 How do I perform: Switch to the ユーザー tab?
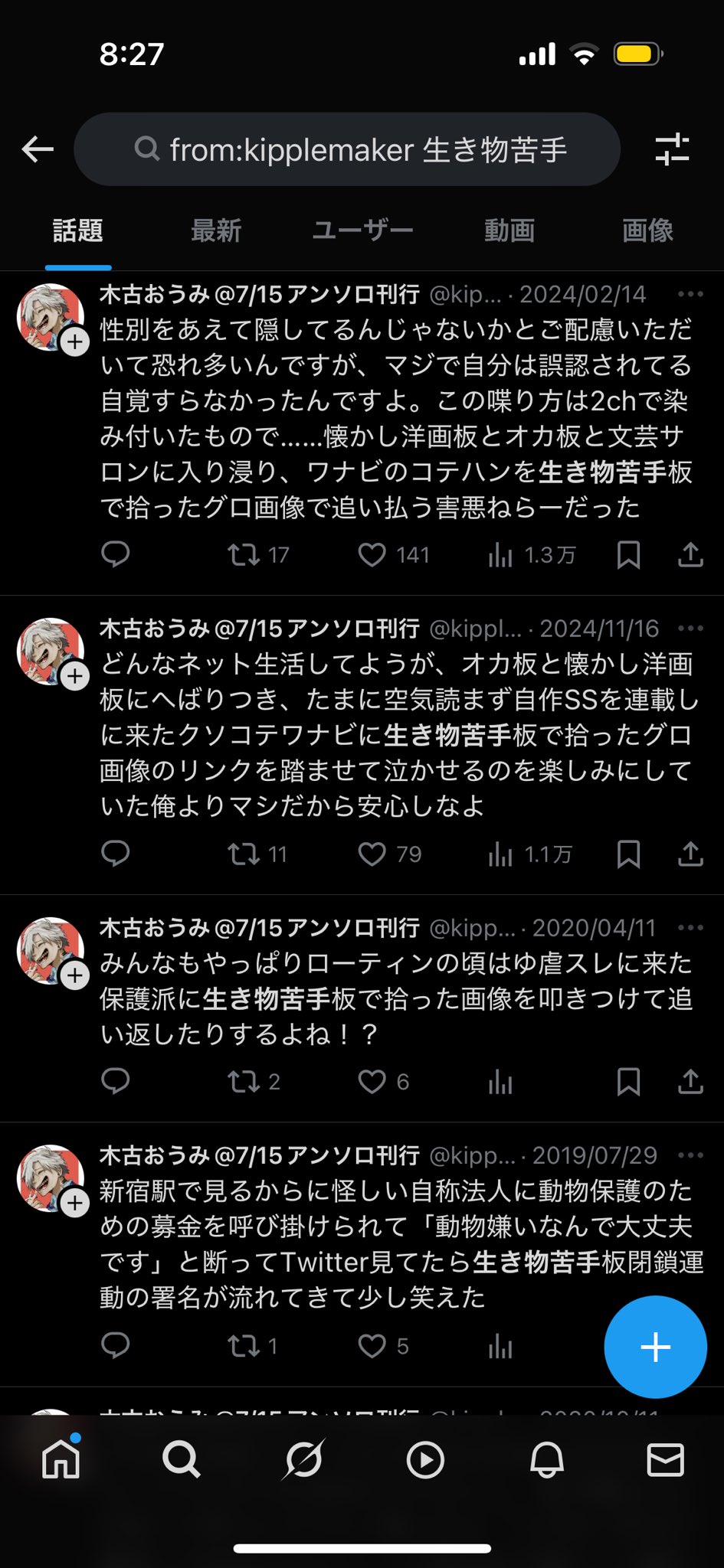pos(362,230)
